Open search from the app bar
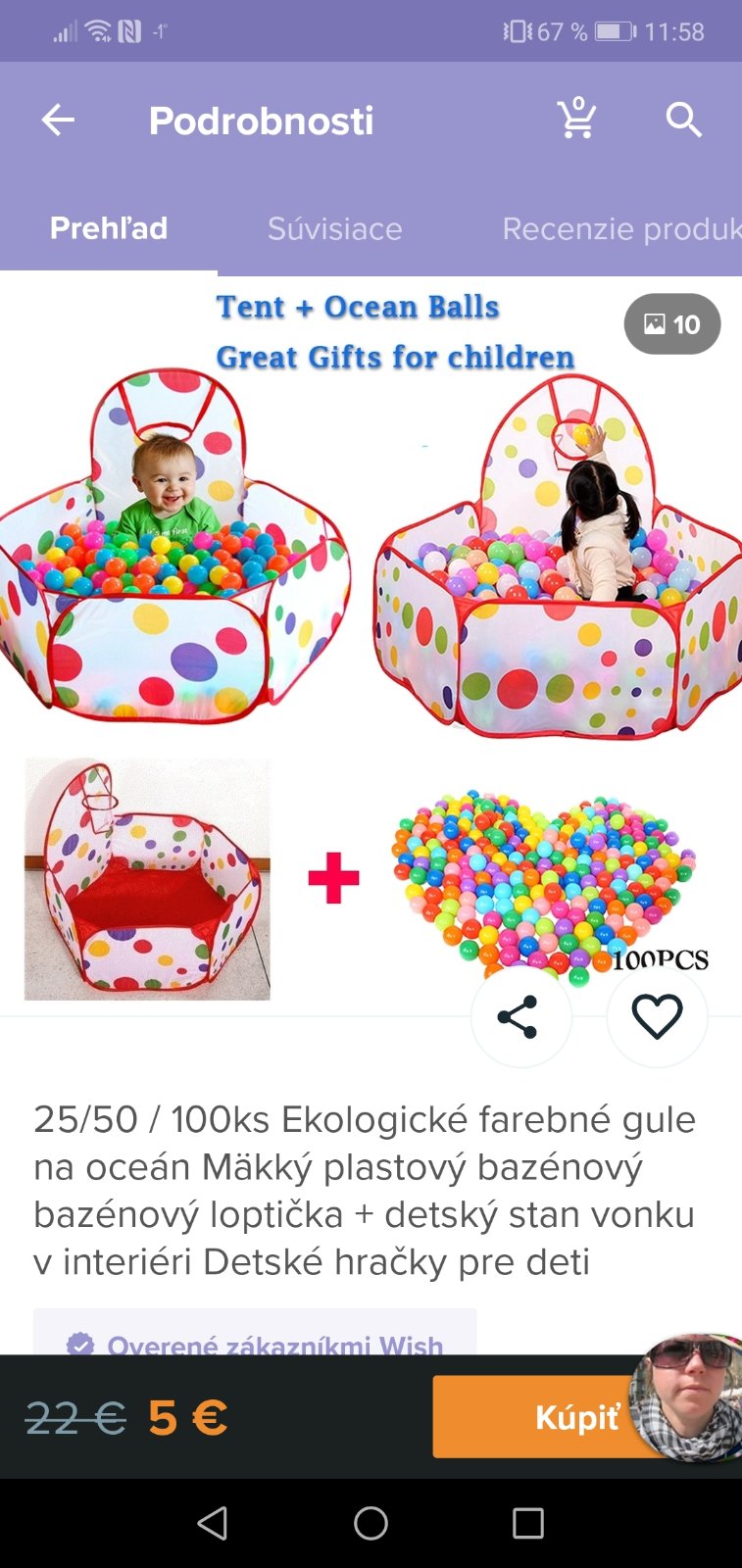Screen dimensions: 742x1568 (x=683, y=120)
